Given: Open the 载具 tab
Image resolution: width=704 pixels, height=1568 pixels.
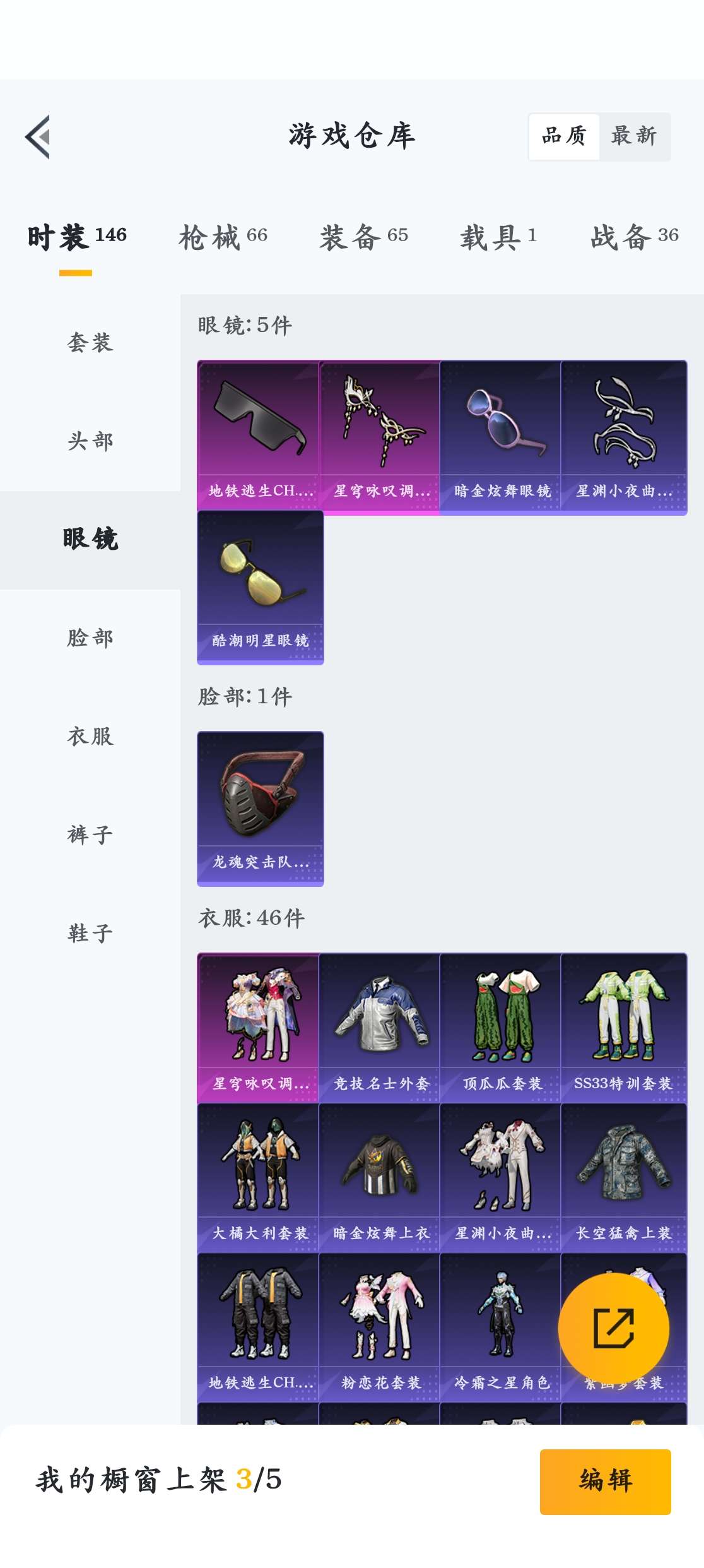Looking at the screenshot, I should pos(498,237).
